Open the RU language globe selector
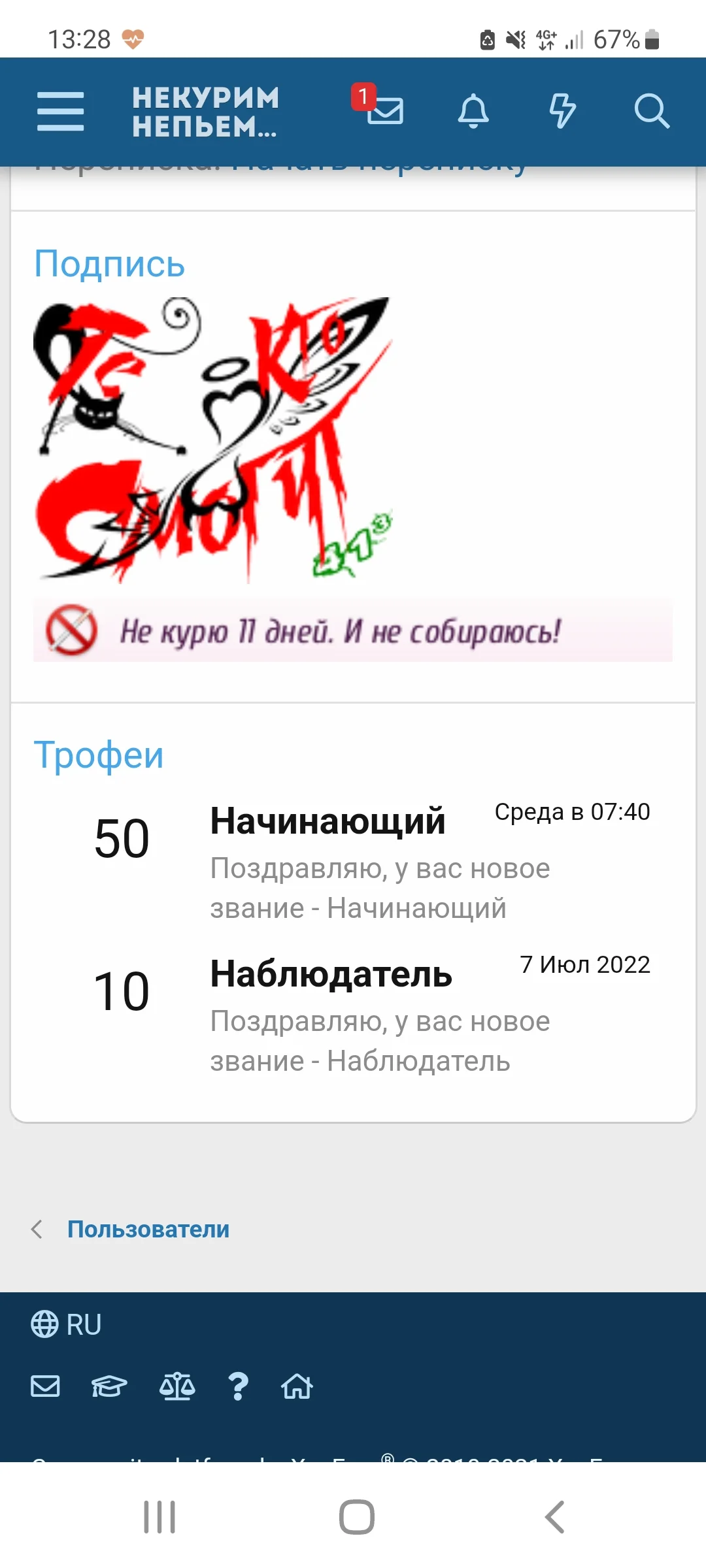Viewport: 706px width, 1568px height. tap(65, 1324)
